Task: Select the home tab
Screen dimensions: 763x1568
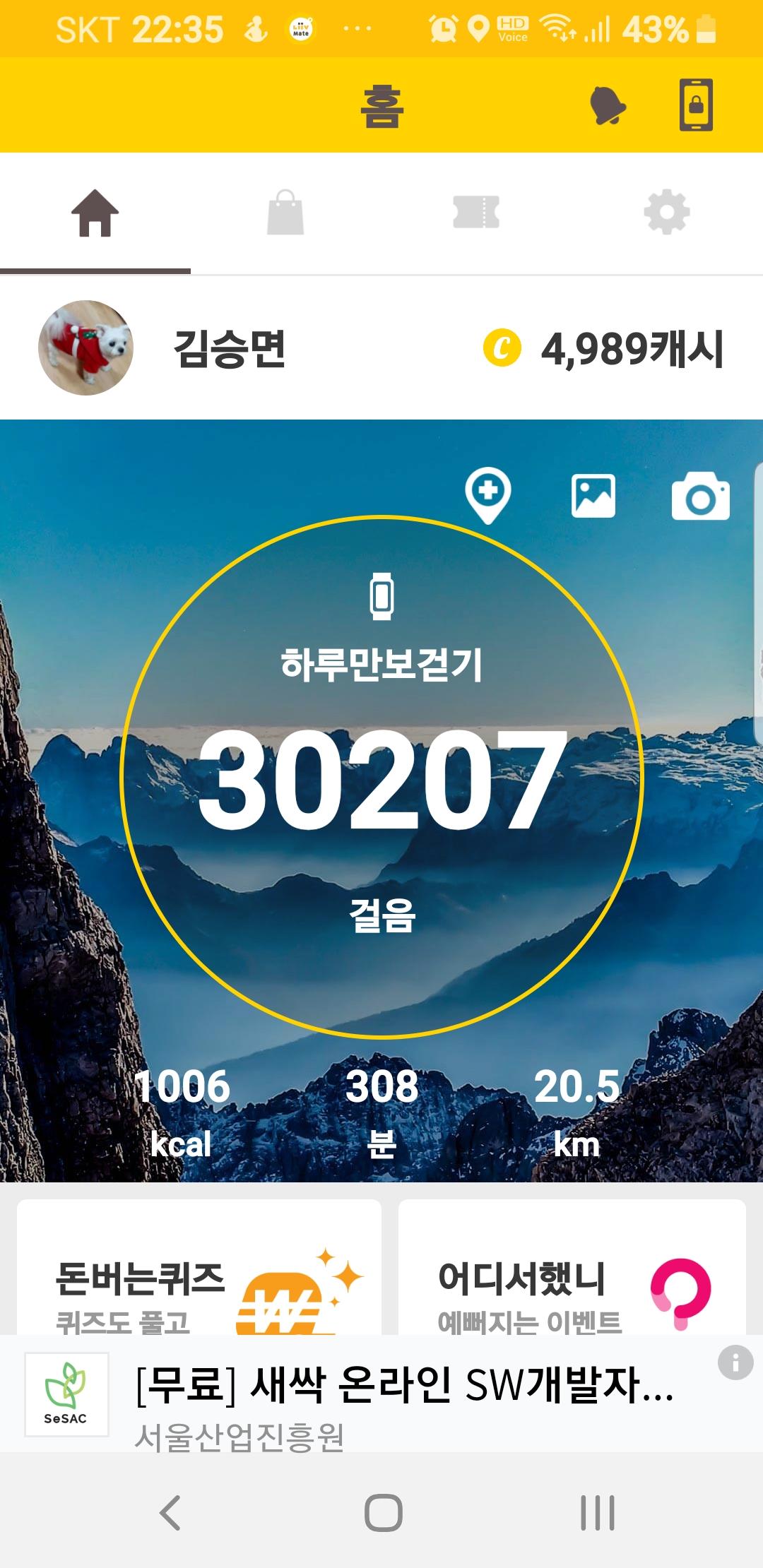Action: click(x=95, y=213)
